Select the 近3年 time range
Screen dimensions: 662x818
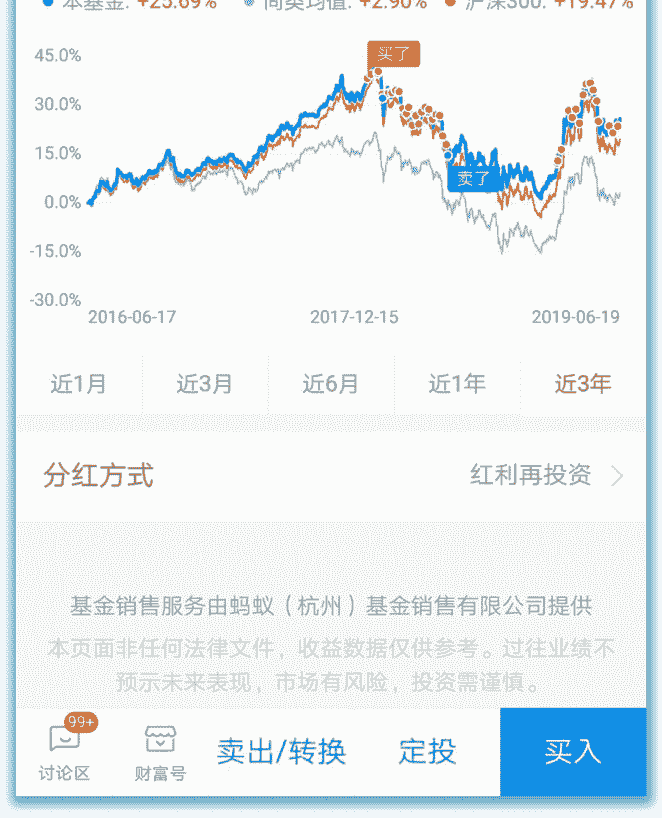[x=583, y=383]
